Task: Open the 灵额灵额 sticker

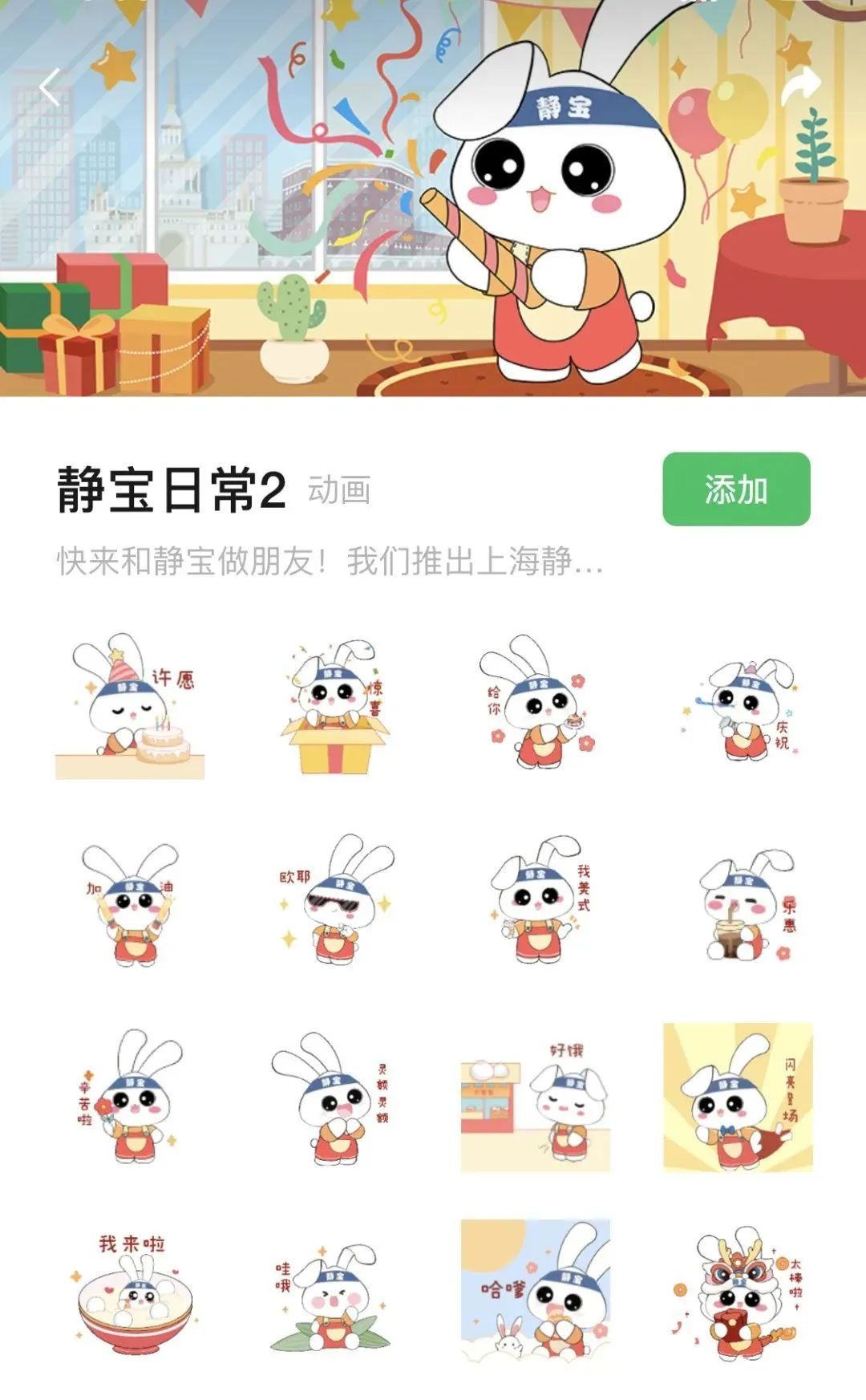Action: click(x=333, y=1098)
